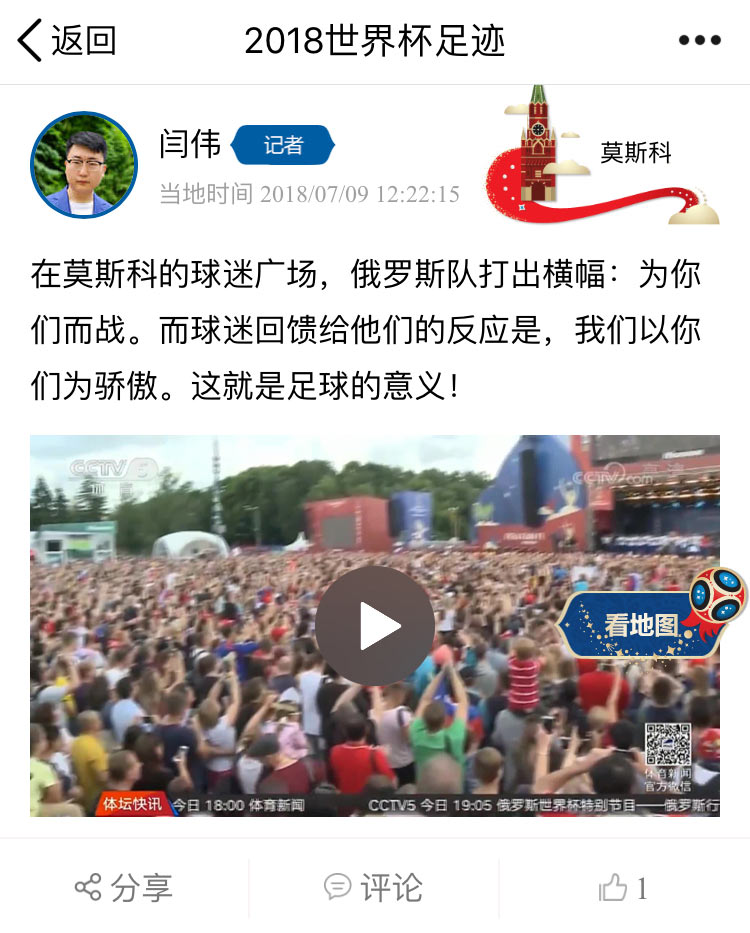Go back via the 返回 button
Viewport: 750px width, 933px height.
click(x=68, y=41)
